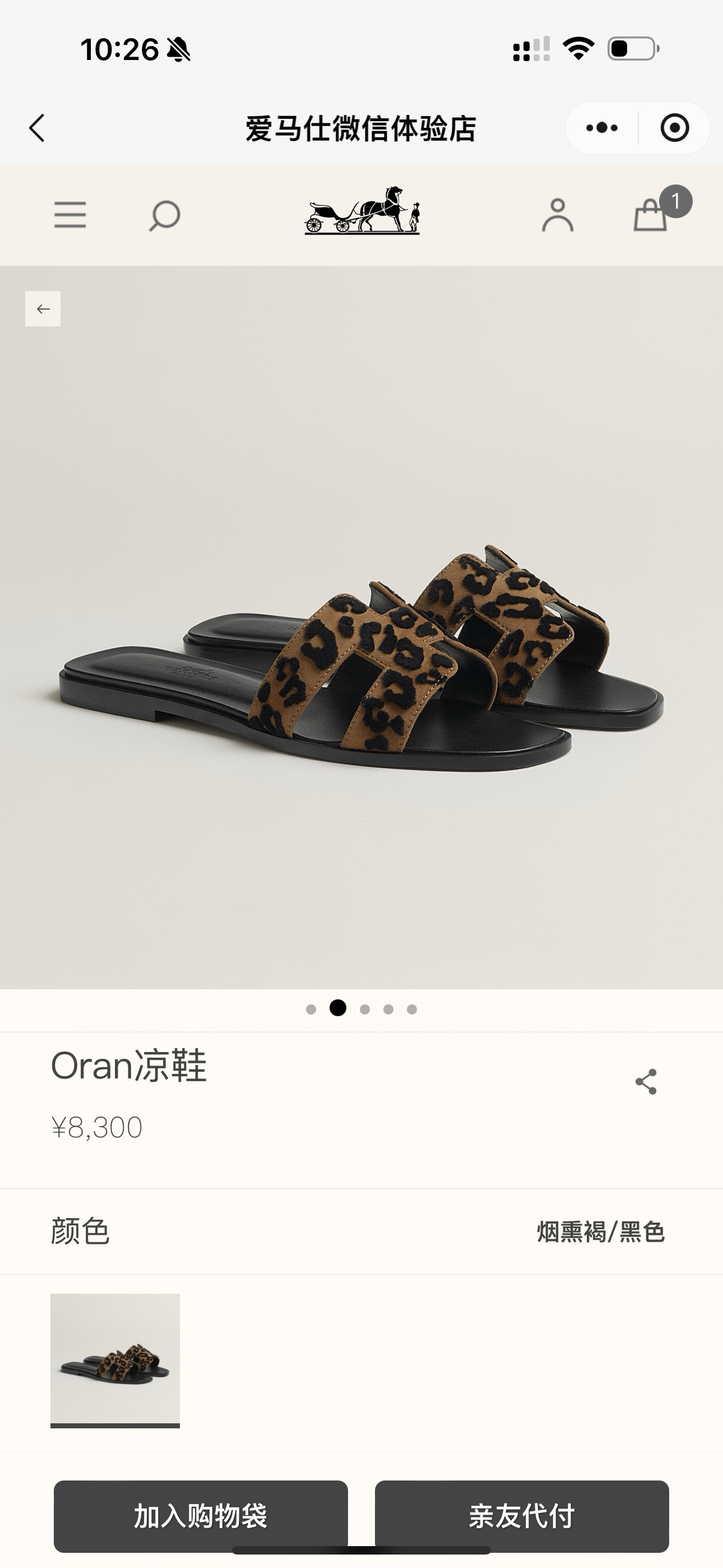Viewport: 723px width, 1568px height.
Task: Jump to the first image page dot
Action: pyautogui.click(x=311, y=1009)
